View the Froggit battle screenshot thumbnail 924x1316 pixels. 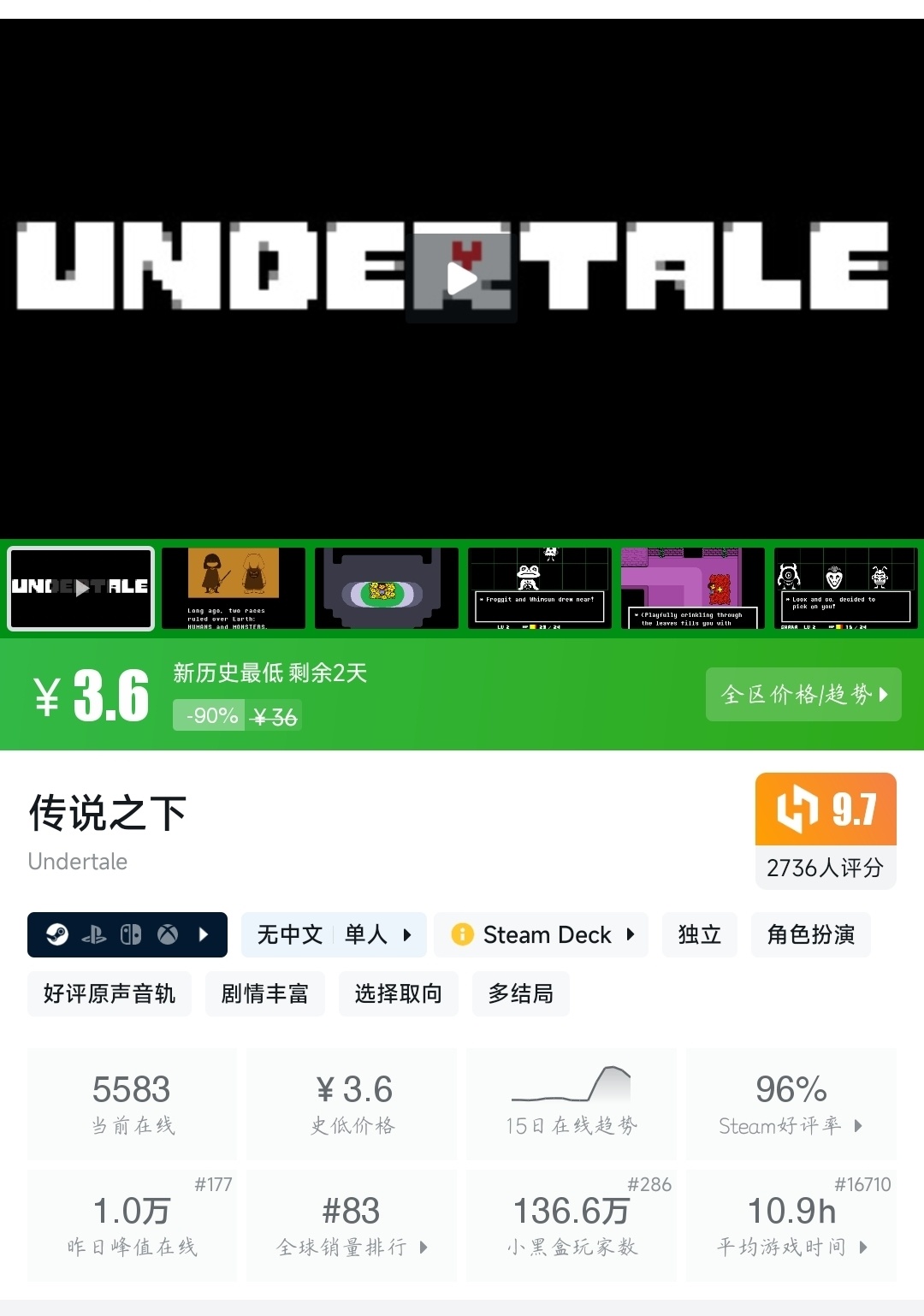click(540, 589)
